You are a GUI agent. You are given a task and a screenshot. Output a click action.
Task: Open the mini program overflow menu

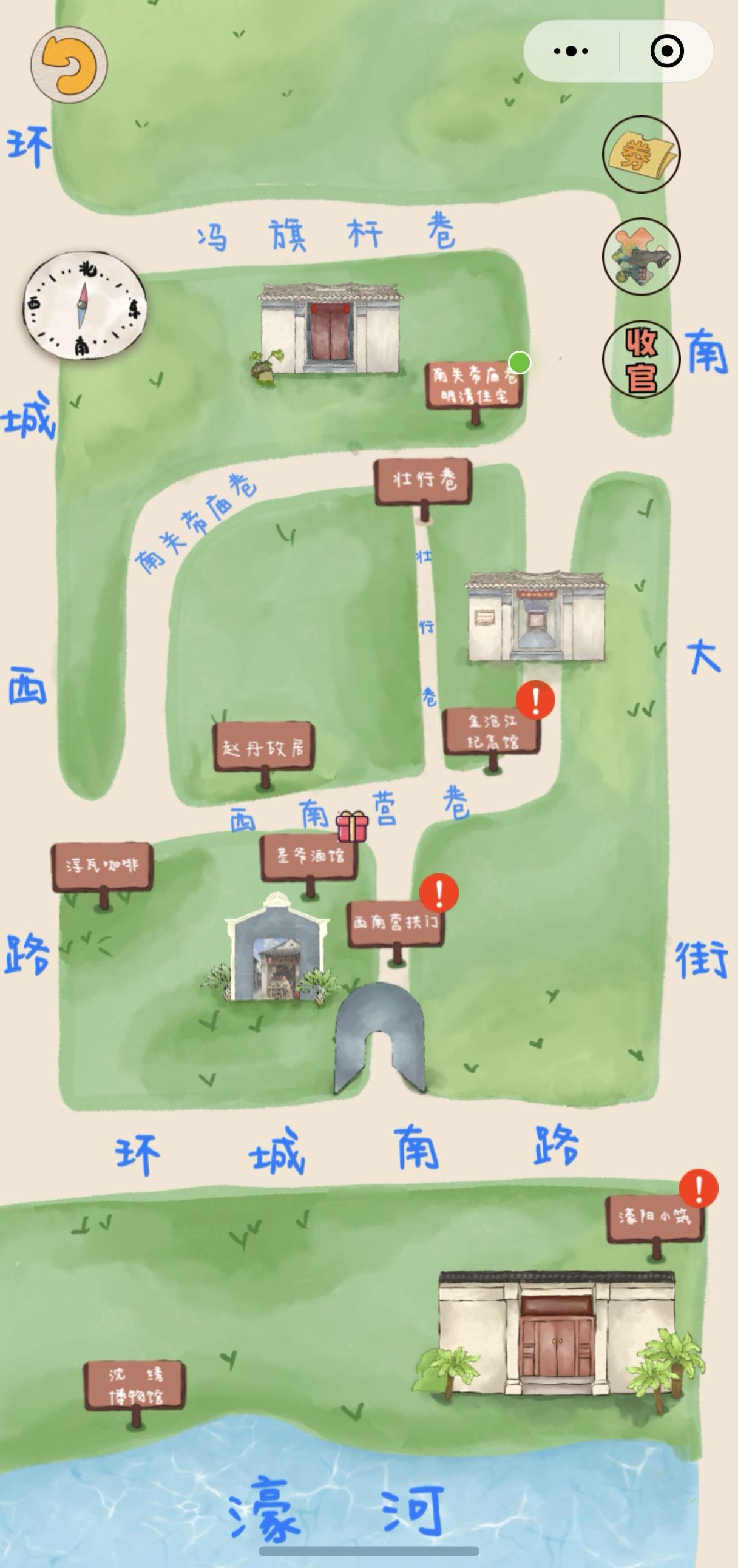click(x=570, y=51)
